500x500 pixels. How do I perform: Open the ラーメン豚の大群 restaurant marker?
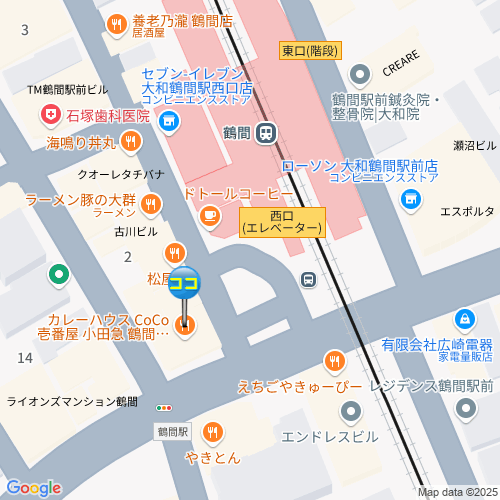(x=151, y=205)
